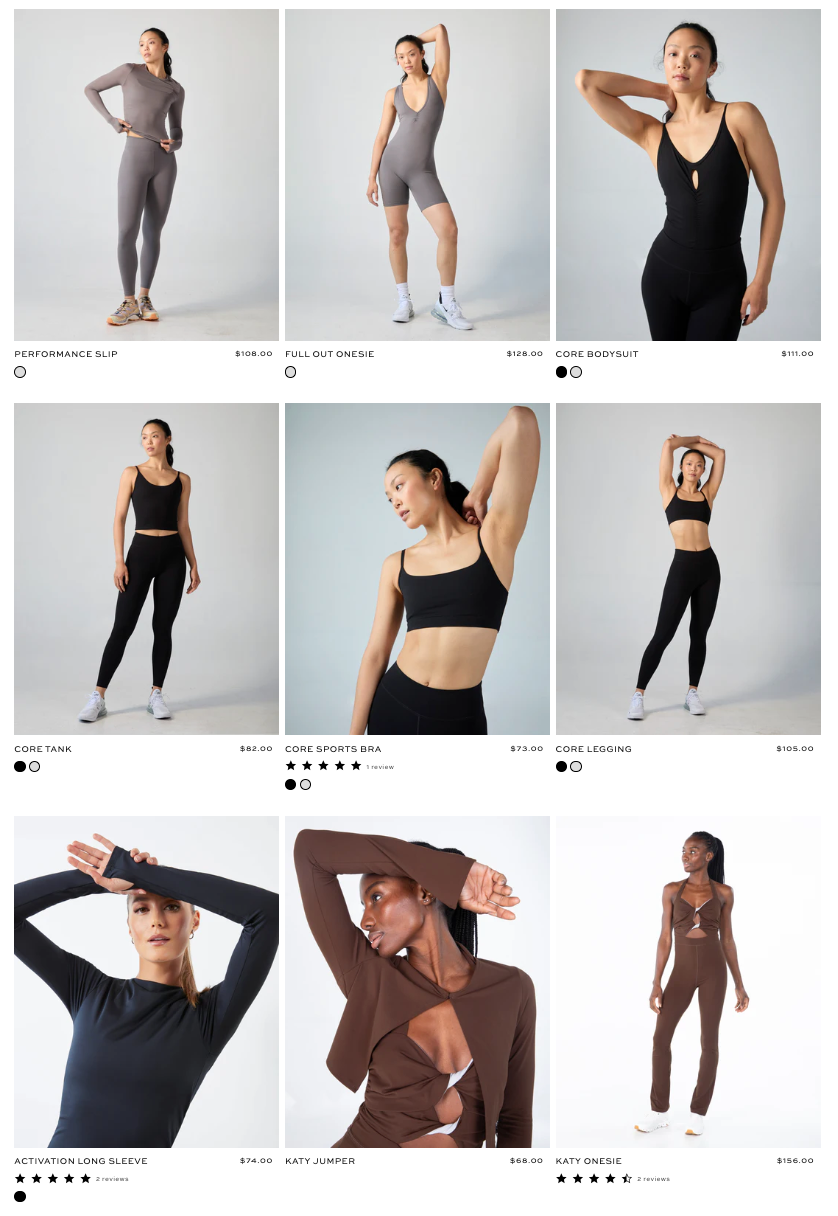Open the 2 reviews for Katy Onesie
The height and width of the screenshot is (1216, 838).
point(653,1179)
